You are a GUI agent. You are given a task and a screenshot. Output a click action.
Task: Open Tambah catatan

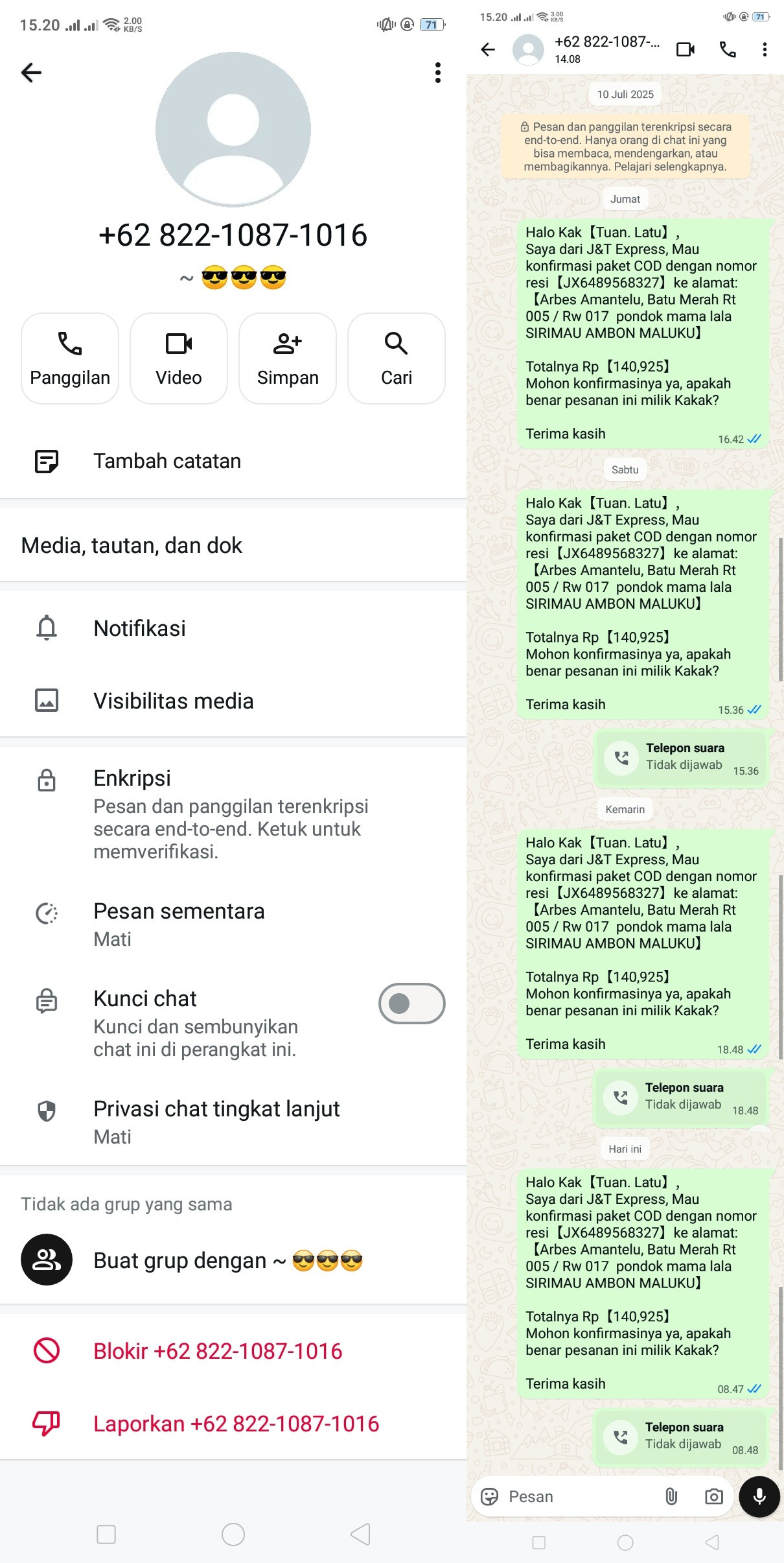point(233,461)
